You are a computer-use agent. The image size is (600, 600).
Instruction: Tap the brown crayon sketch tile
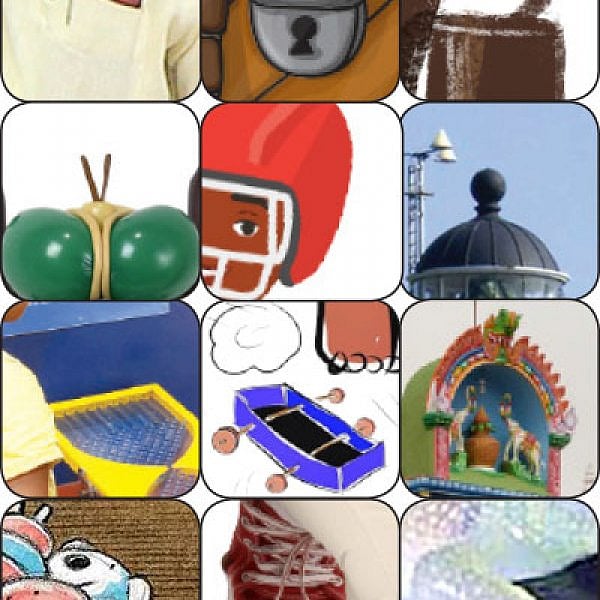500,48
